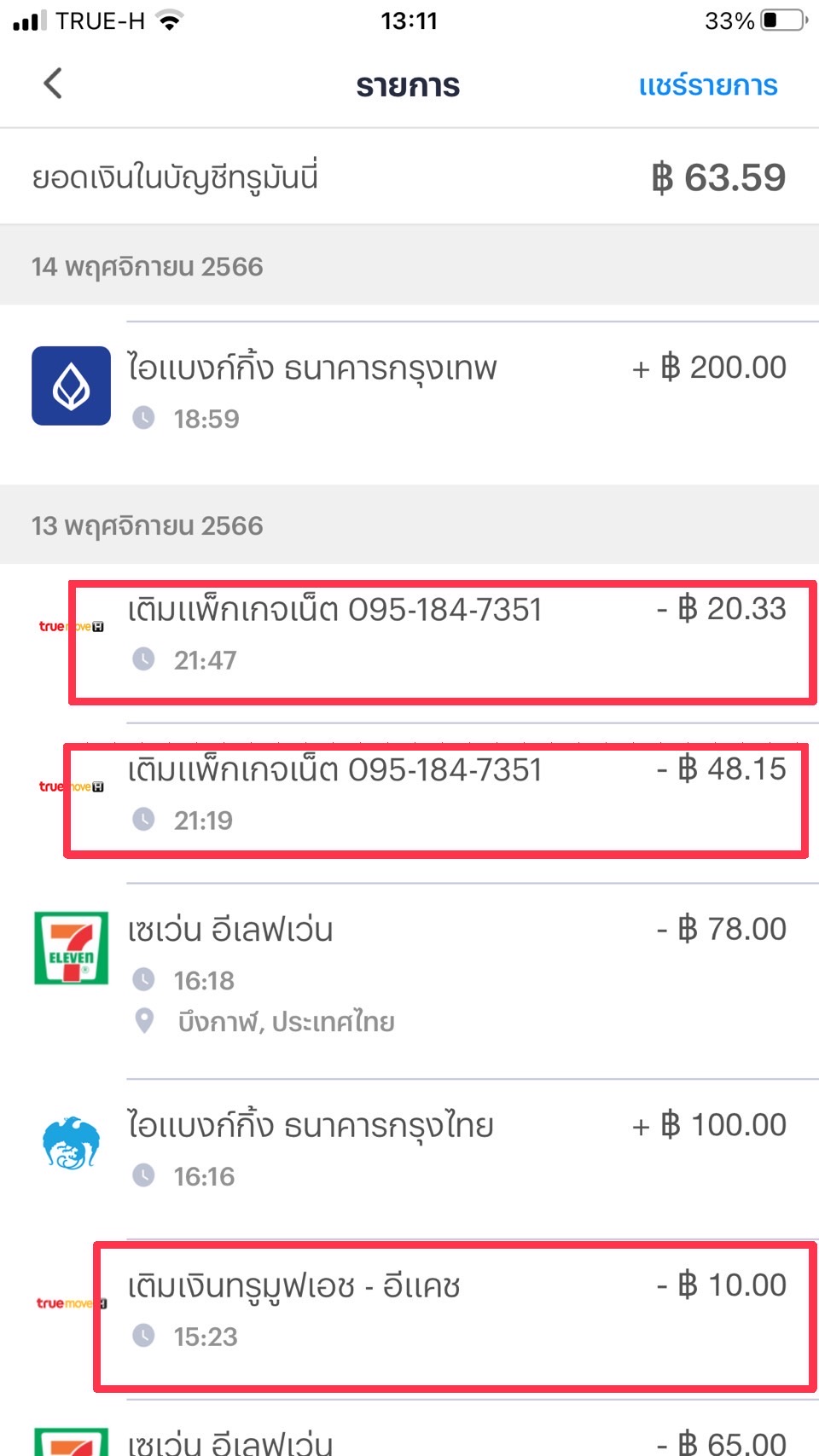Open the 65.00 baht เซเว่น อีเลฟเว่น transaction

(x=409, y=1429)
